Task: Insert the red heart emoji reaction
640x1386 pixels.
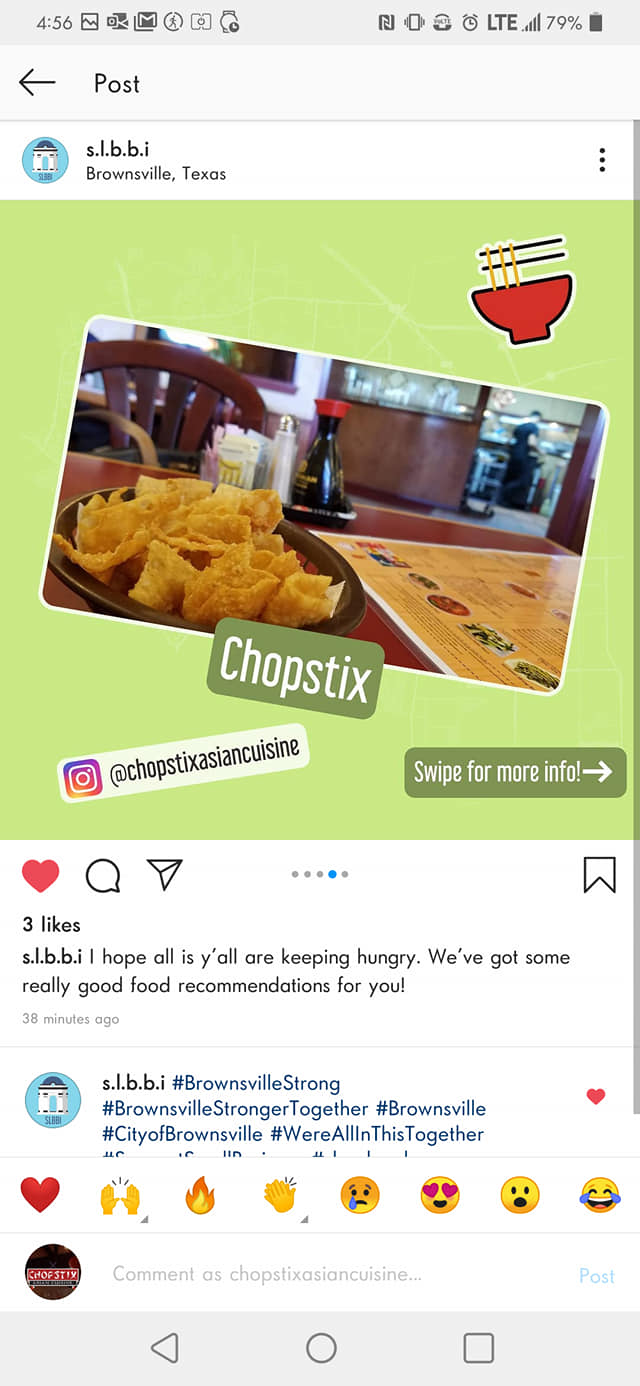Action: point(40,1195)
